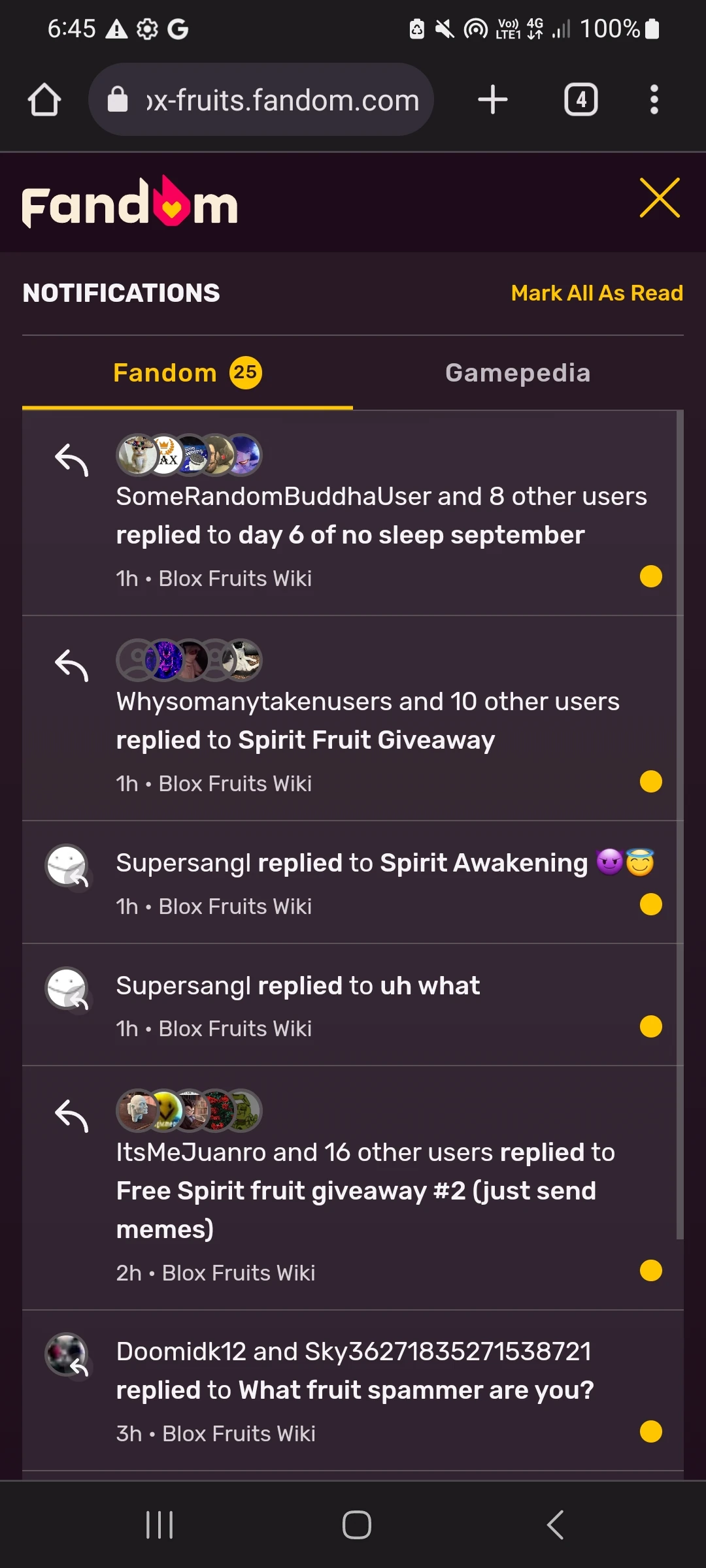Image resolution: width=706 pixels, height=1568 pixels.
Task: Go back with the system back button
Action: coord(555,1525)
